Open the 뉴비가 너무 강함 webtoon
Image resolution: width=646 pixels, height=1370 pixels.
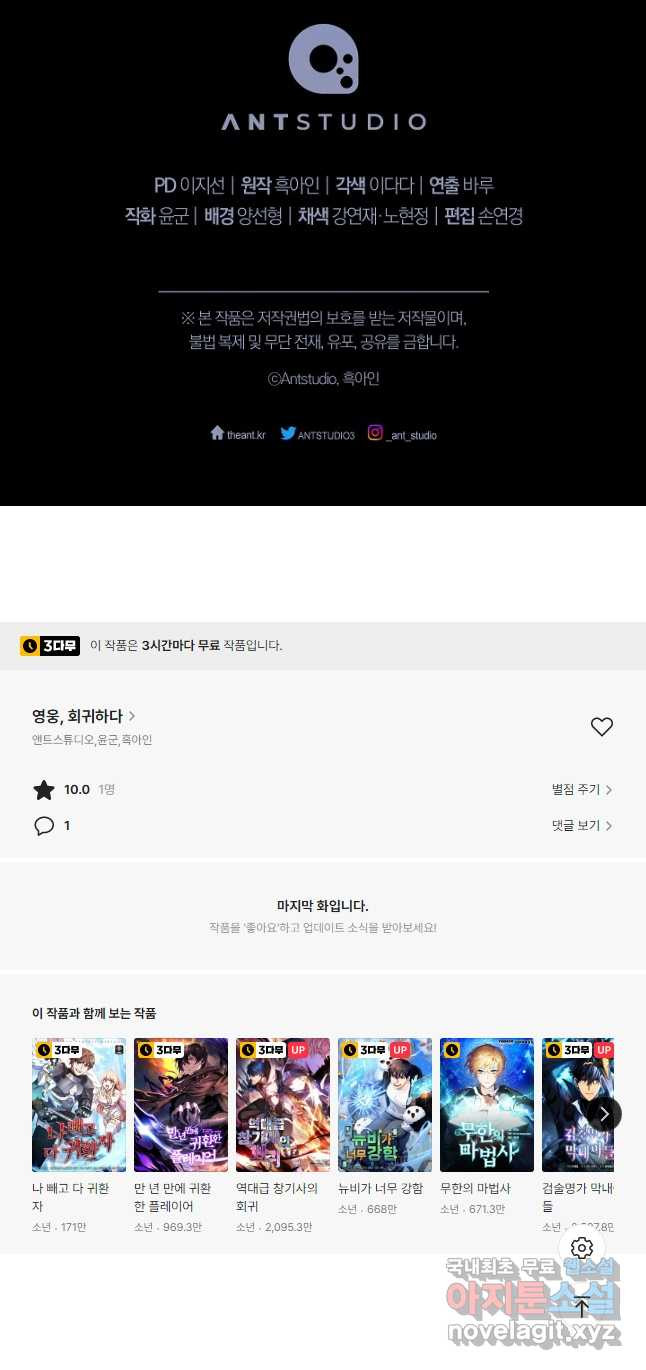(x=385, y=1105)
